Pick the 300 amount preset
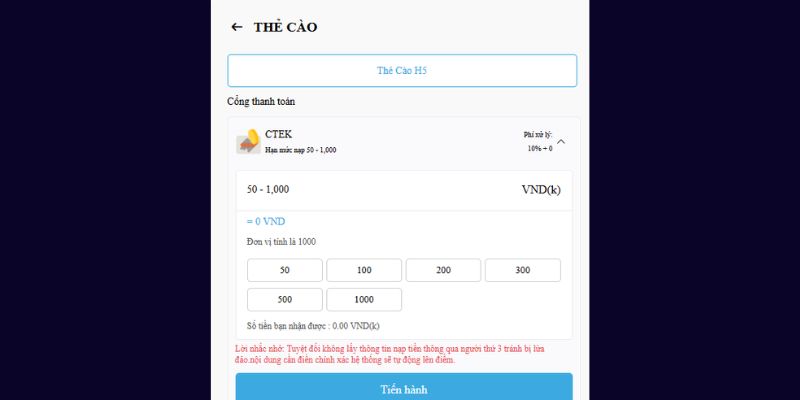The width and height of the screenshot is (800, 400). [x=522, y=270]
